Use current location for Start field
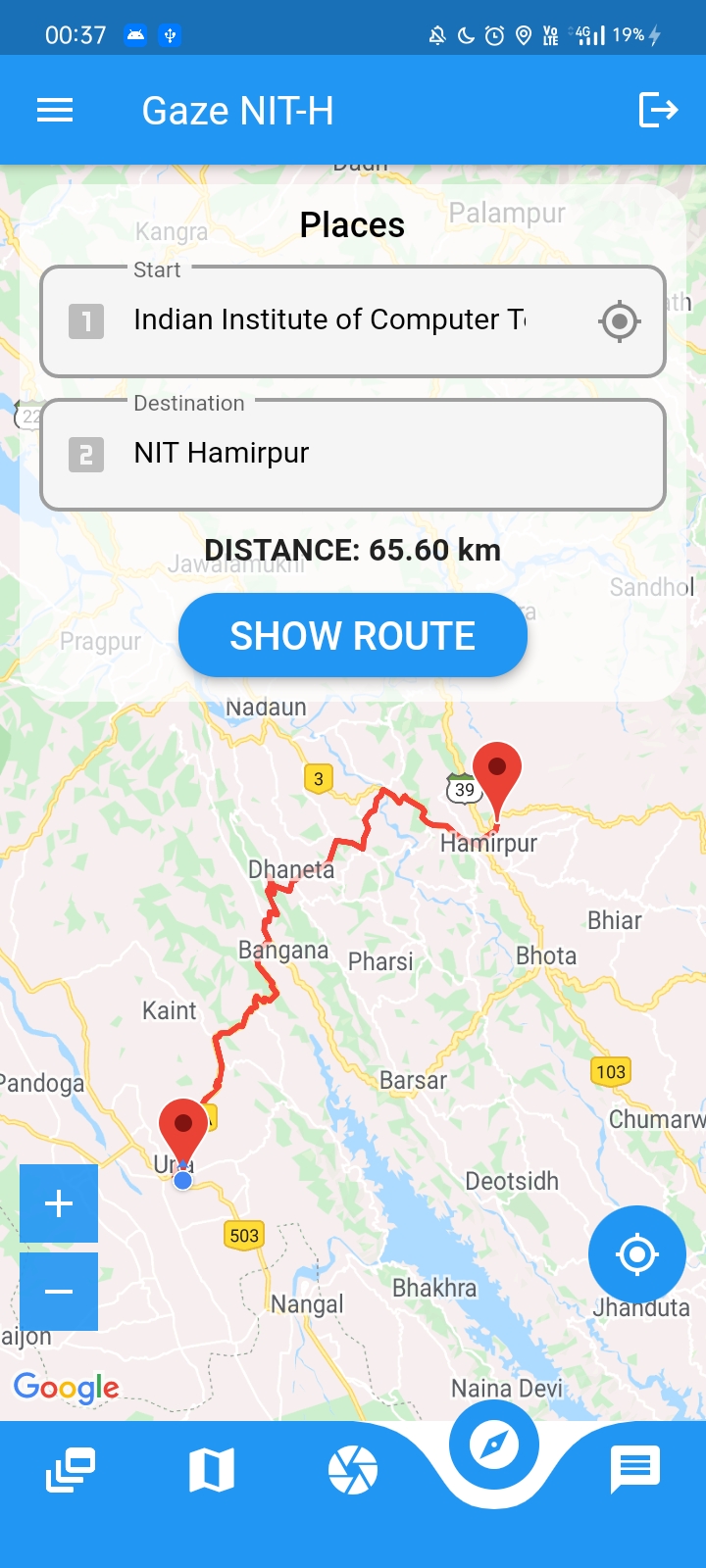Viewport: 706px width, 1568px height. point(620,321)
